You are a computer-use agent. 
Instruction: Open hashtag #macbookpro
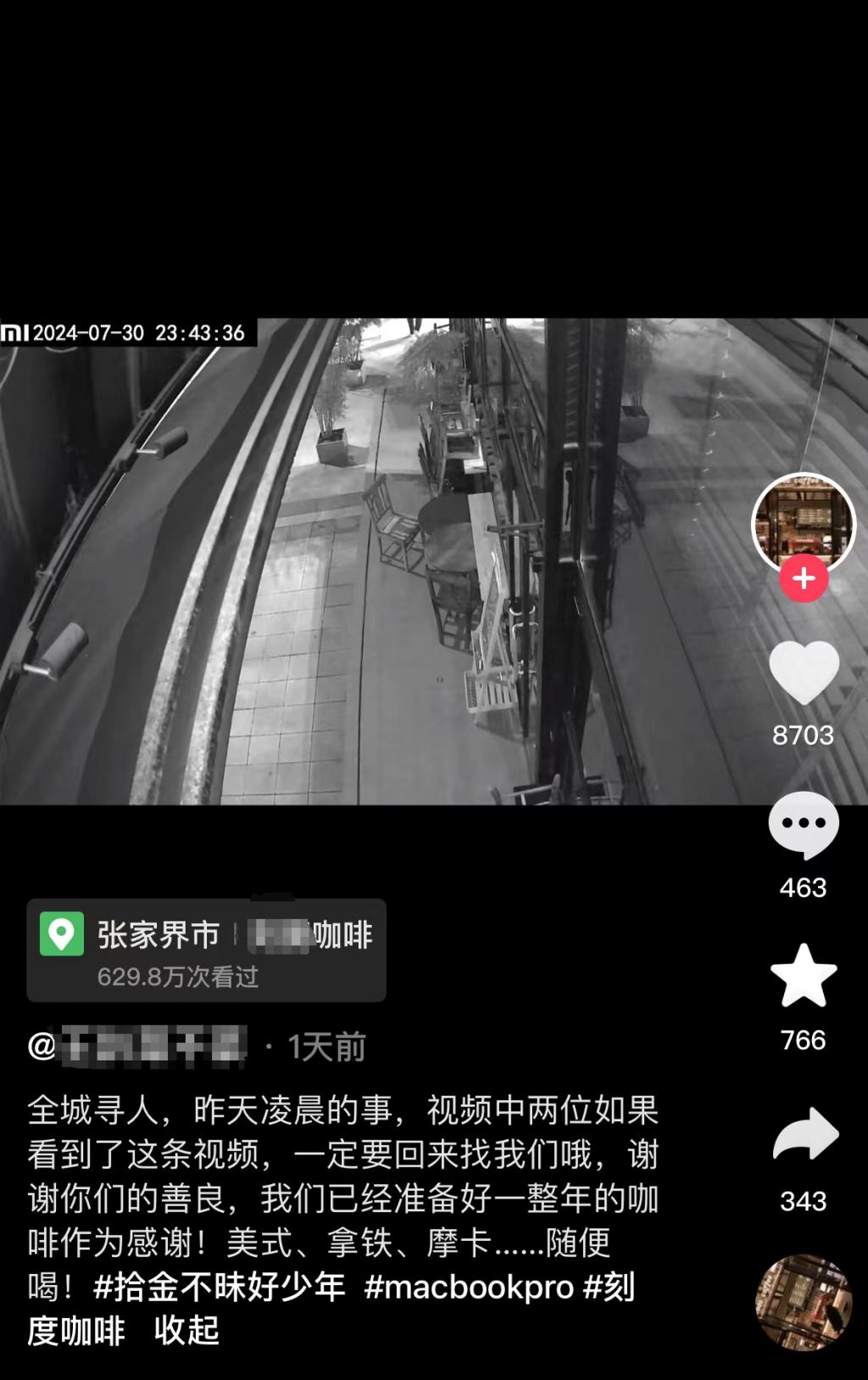tap(469, 1288)
